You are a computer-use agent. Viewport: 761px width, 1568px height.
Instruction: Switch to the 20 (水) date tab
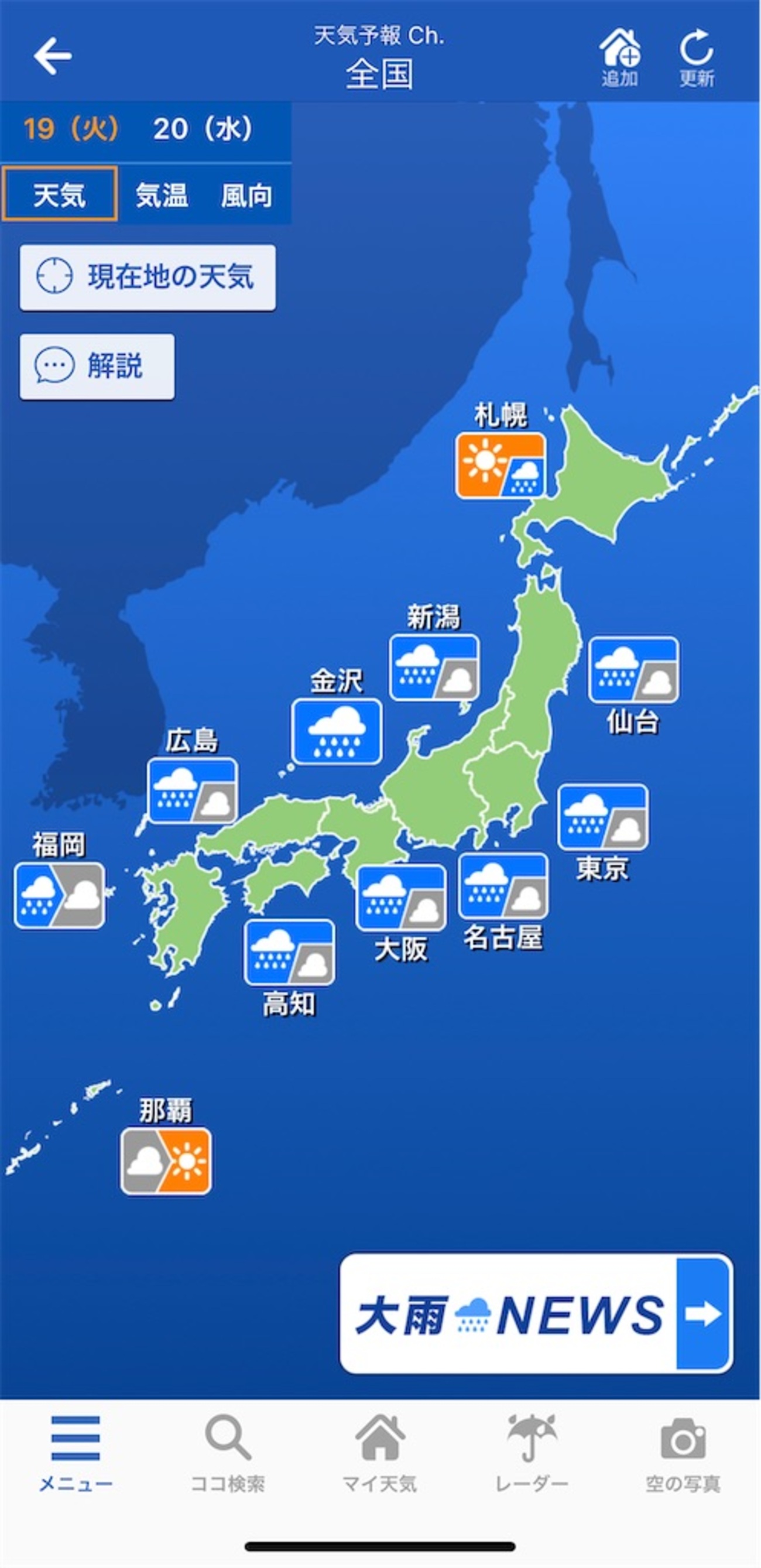[203, 129]
